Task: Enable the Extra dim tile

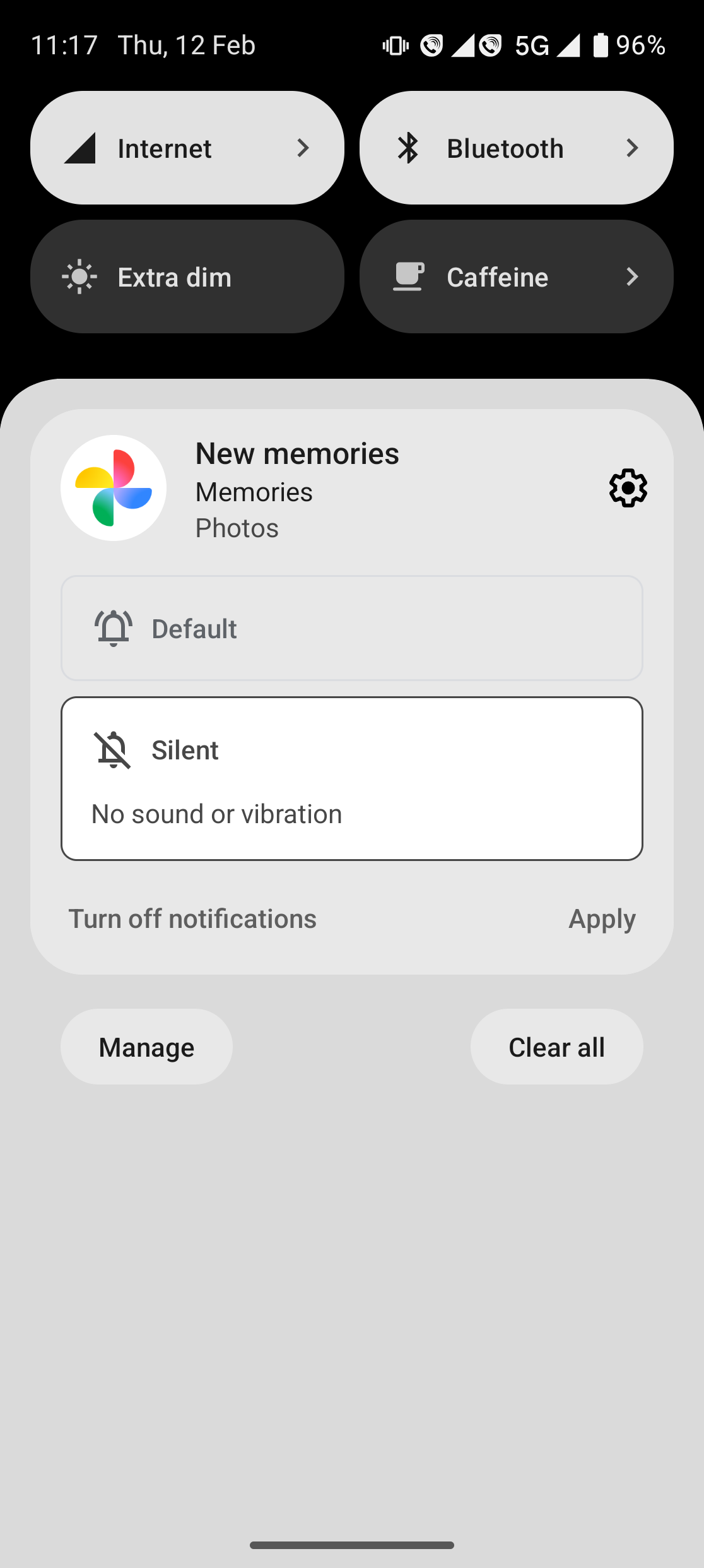Action: point(187,277)
